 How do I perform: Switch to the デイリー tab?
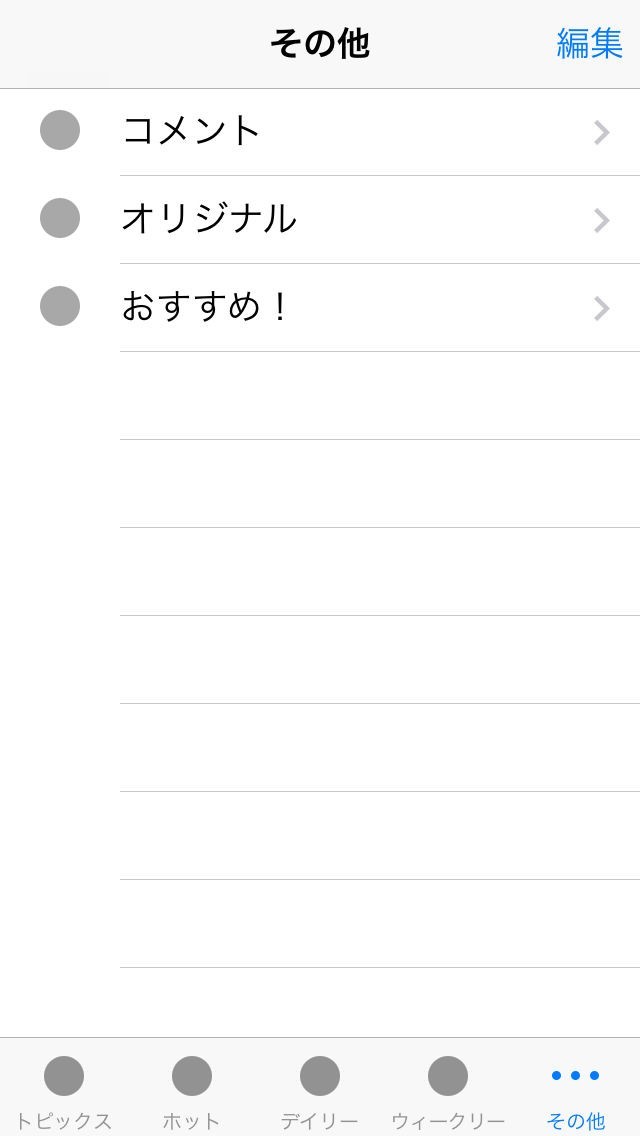click(320, 1090)
